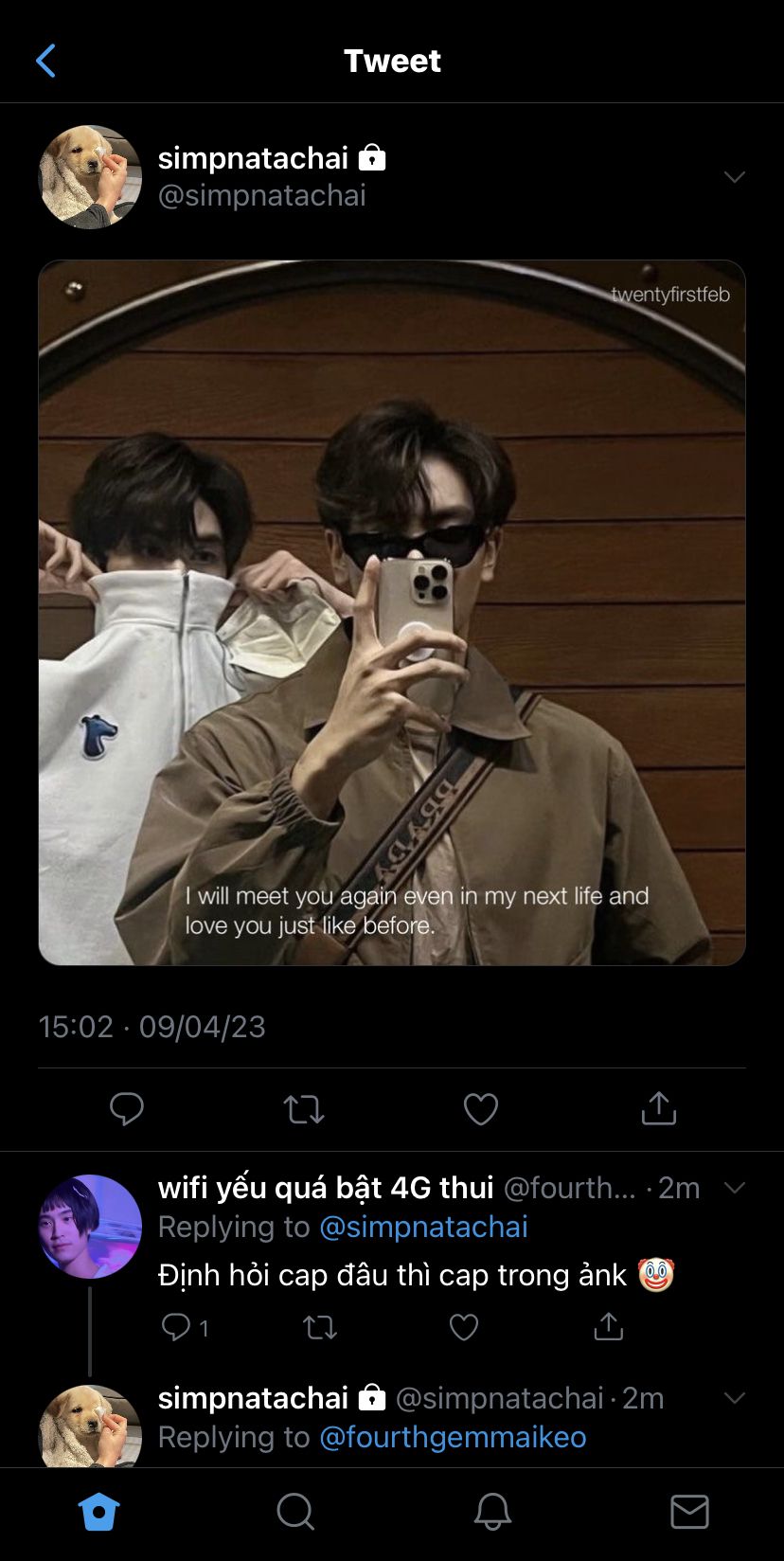Screen dimensions: 784x1561
Task: Share the main tweet
Action: (658, 1108)
